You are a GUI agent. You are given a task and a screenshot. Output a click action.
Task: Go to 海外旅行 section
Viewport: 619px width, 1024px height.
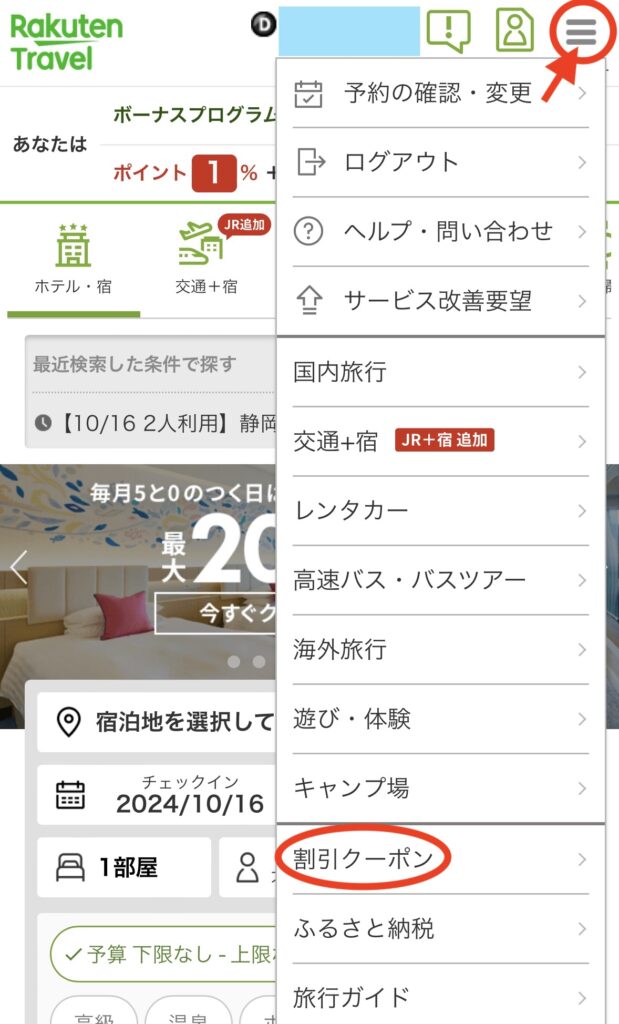[440, 649]
